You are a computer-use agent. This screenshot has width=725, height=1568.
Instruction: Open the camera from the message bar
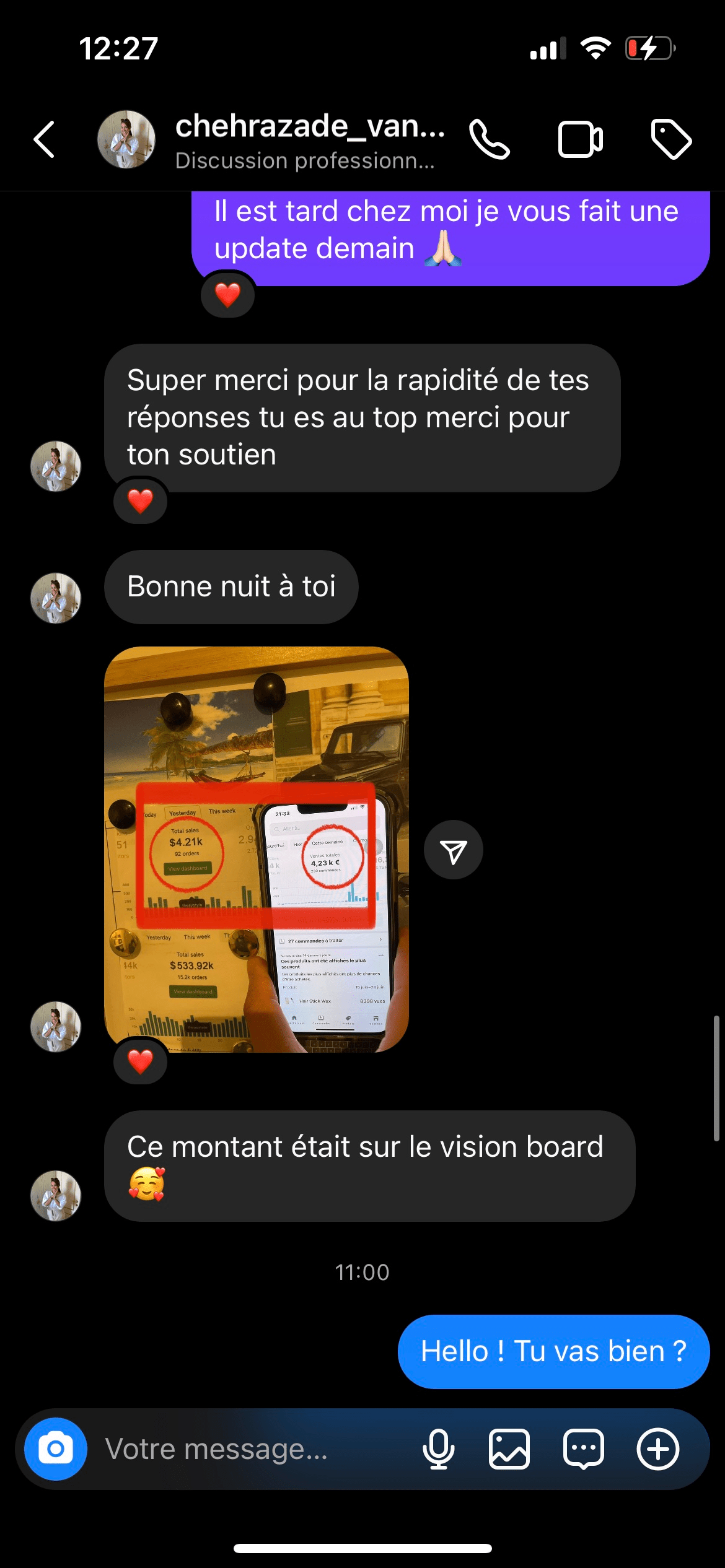point(56,1449)
